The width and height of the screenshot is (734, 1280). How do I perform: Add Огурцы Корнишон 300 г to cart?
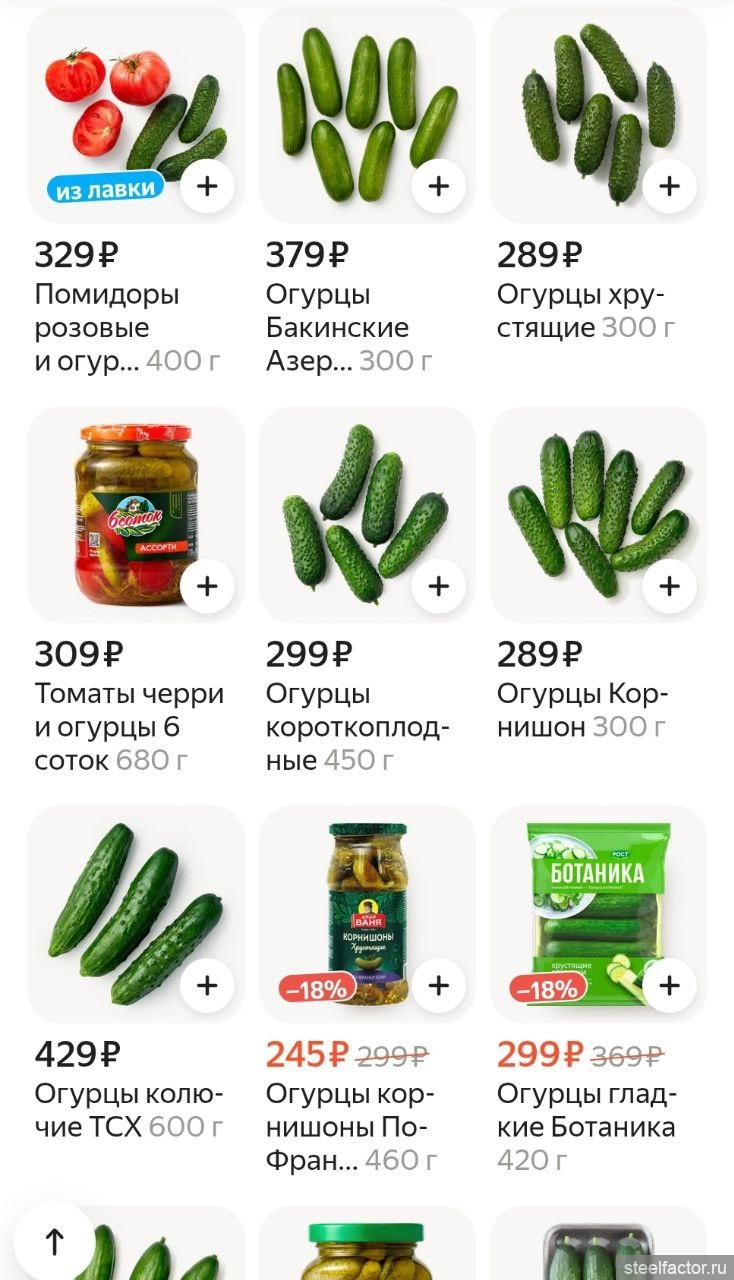[x=669, y=586]
